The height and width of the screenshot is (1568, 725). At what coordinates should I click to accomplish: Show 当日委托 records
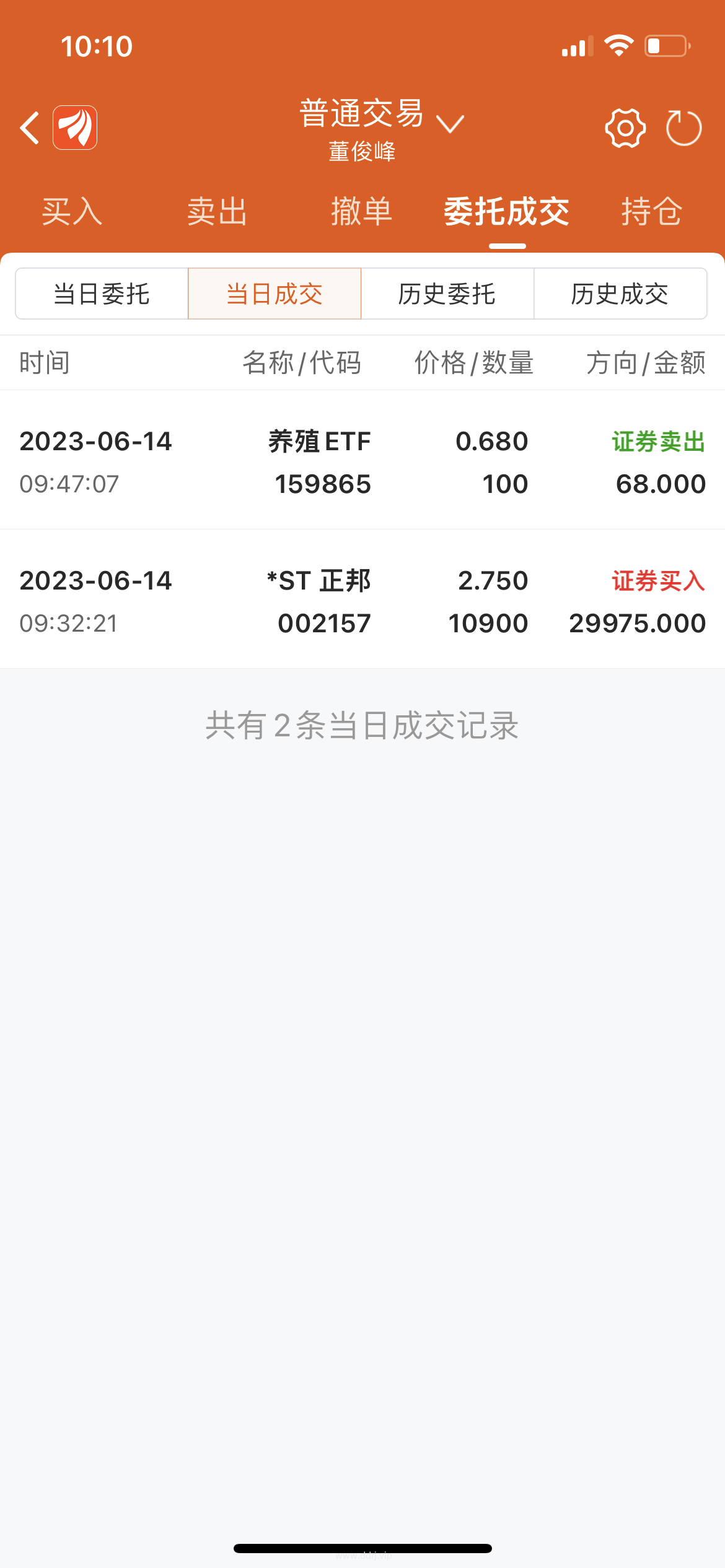102,294
